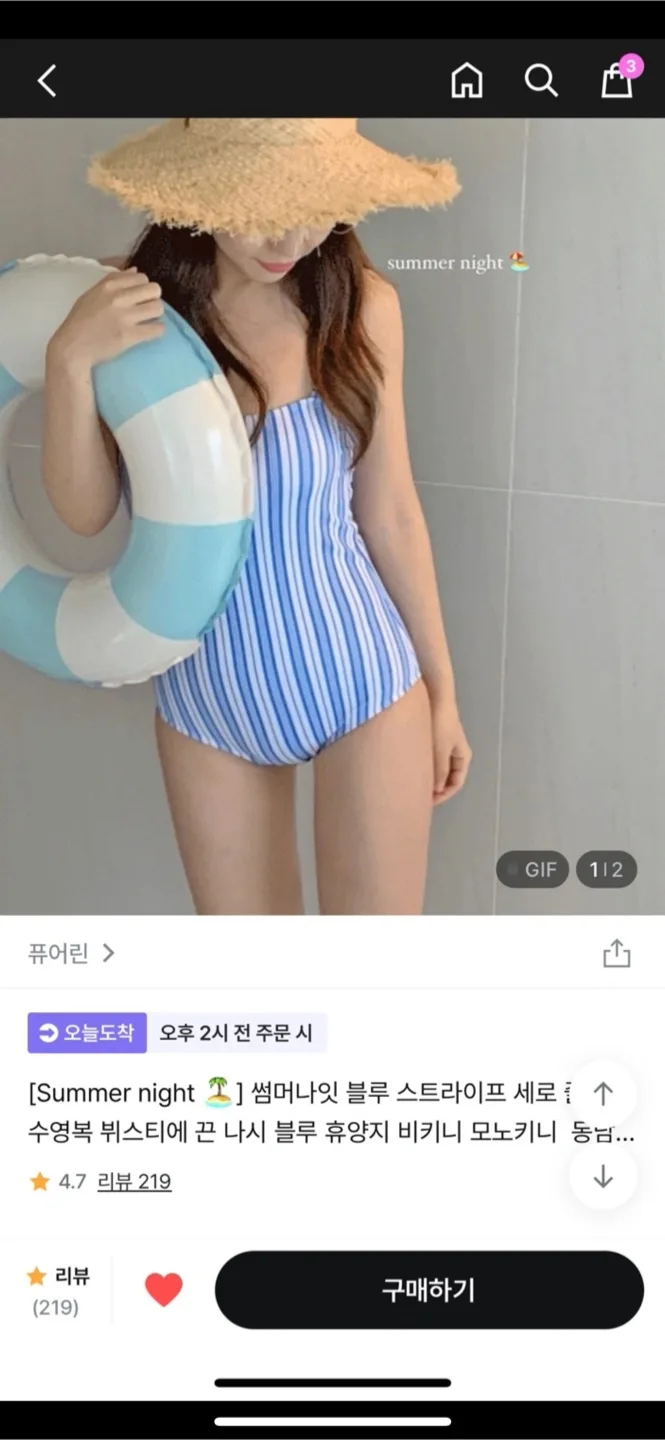Image resolution: width=665 pixels, height=1440 pixels.
Task: Tap 구매하기 to purchase
Action: (429, 1290)
